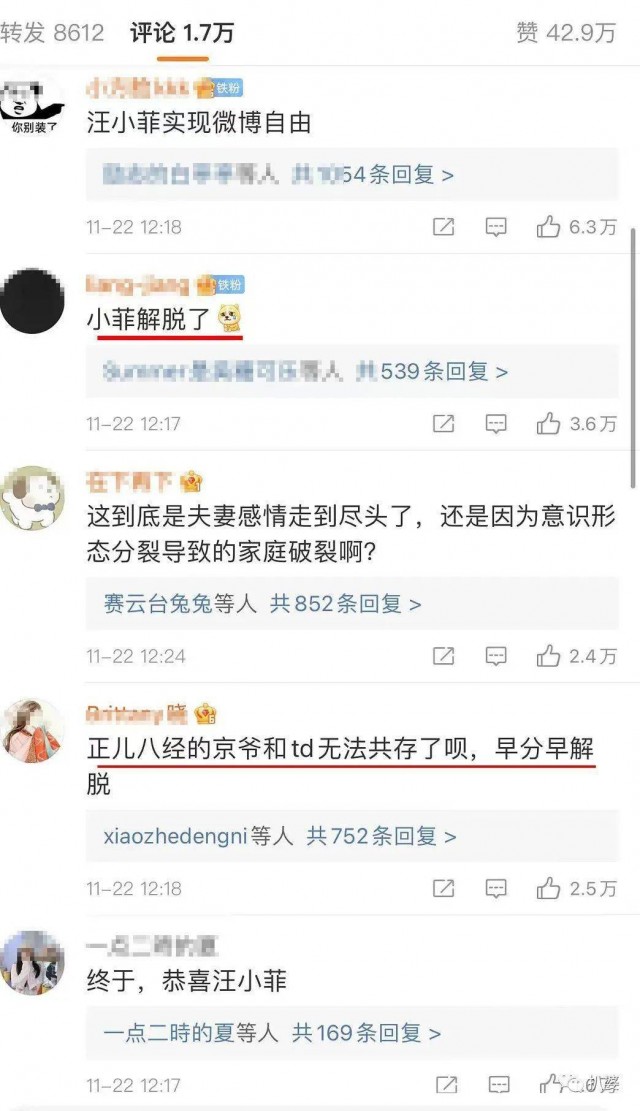Select the 评论 1.7万 tab
This screenshot has height=1111, width=640.
coord(182,32)
